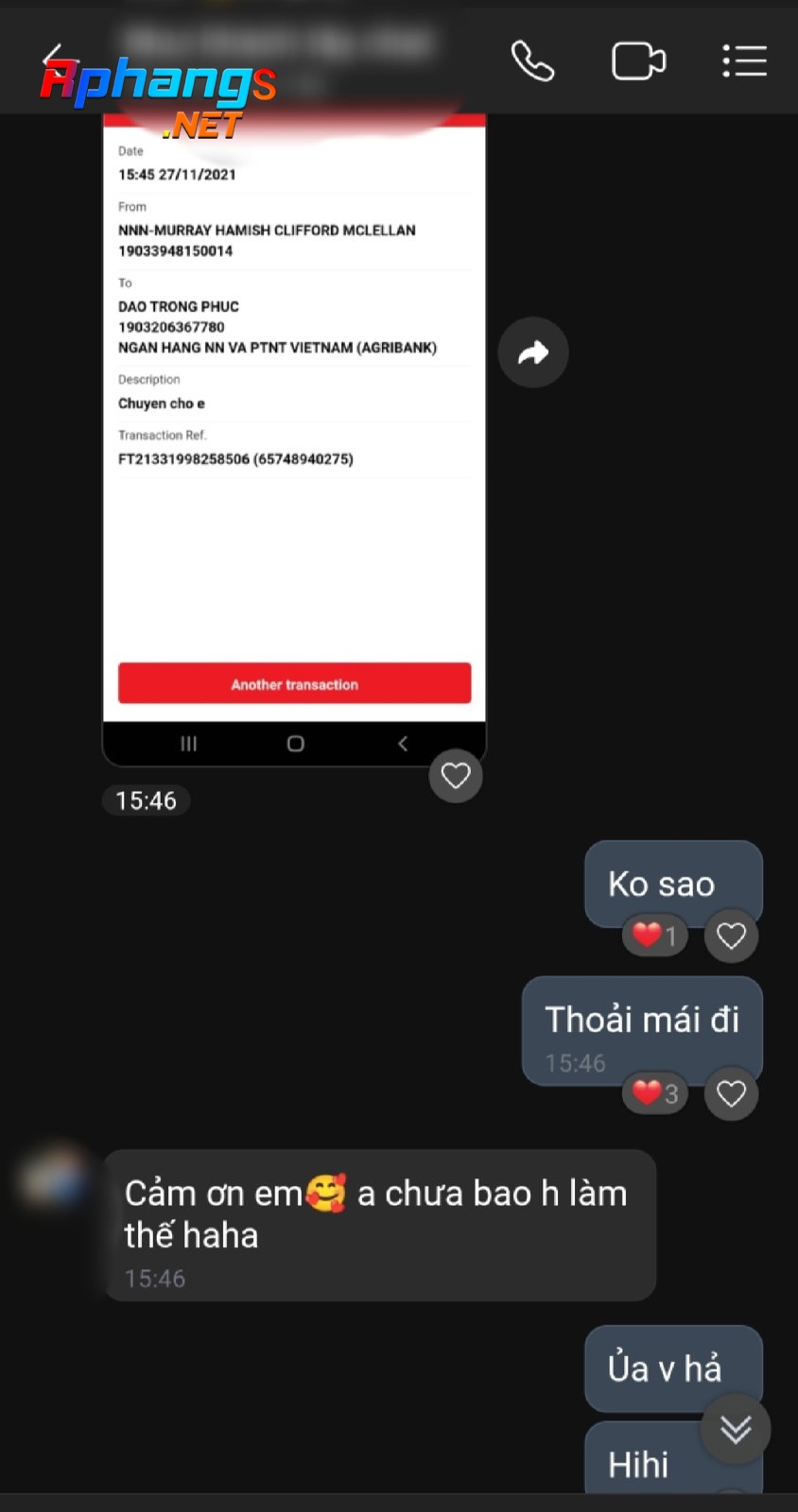View the reaction on "Ko sao" message

click(655, 936)
